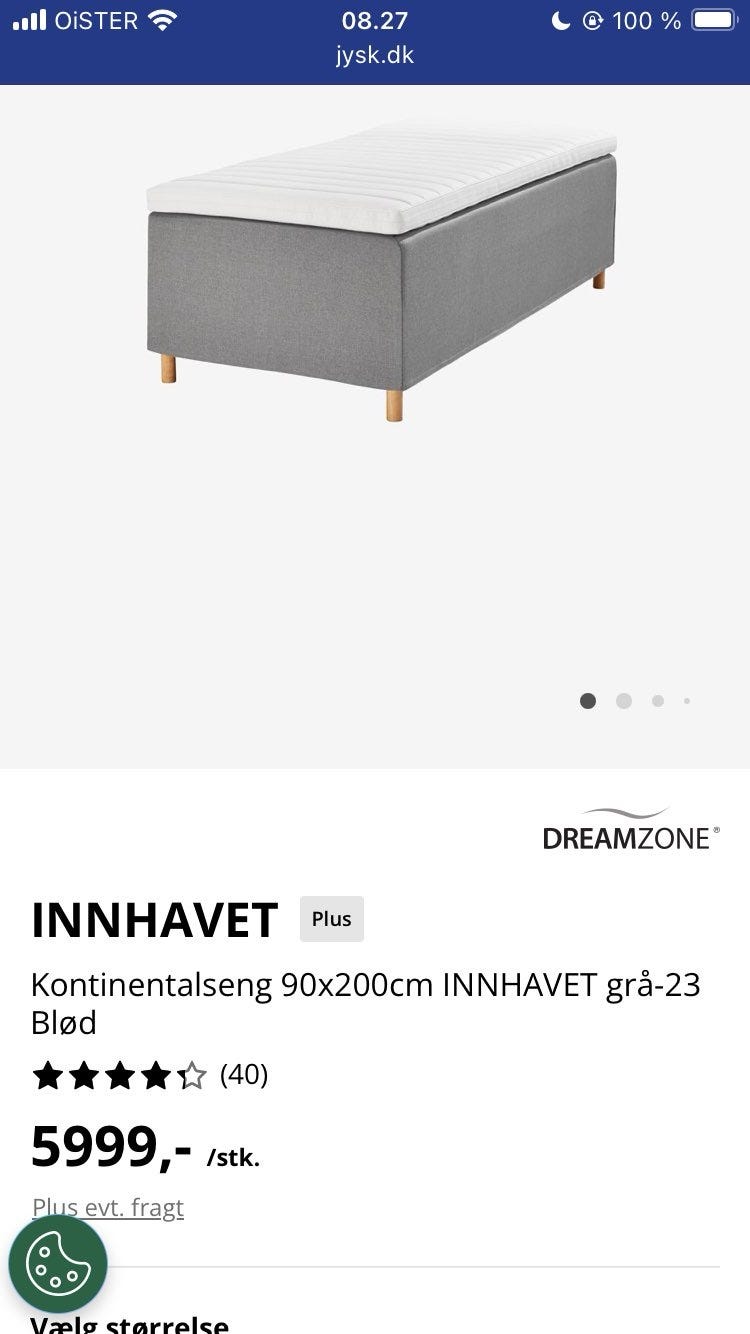The image size is (750, 1334).
Task: Tap the jysk.dk address bar
Action: point(375,55)
